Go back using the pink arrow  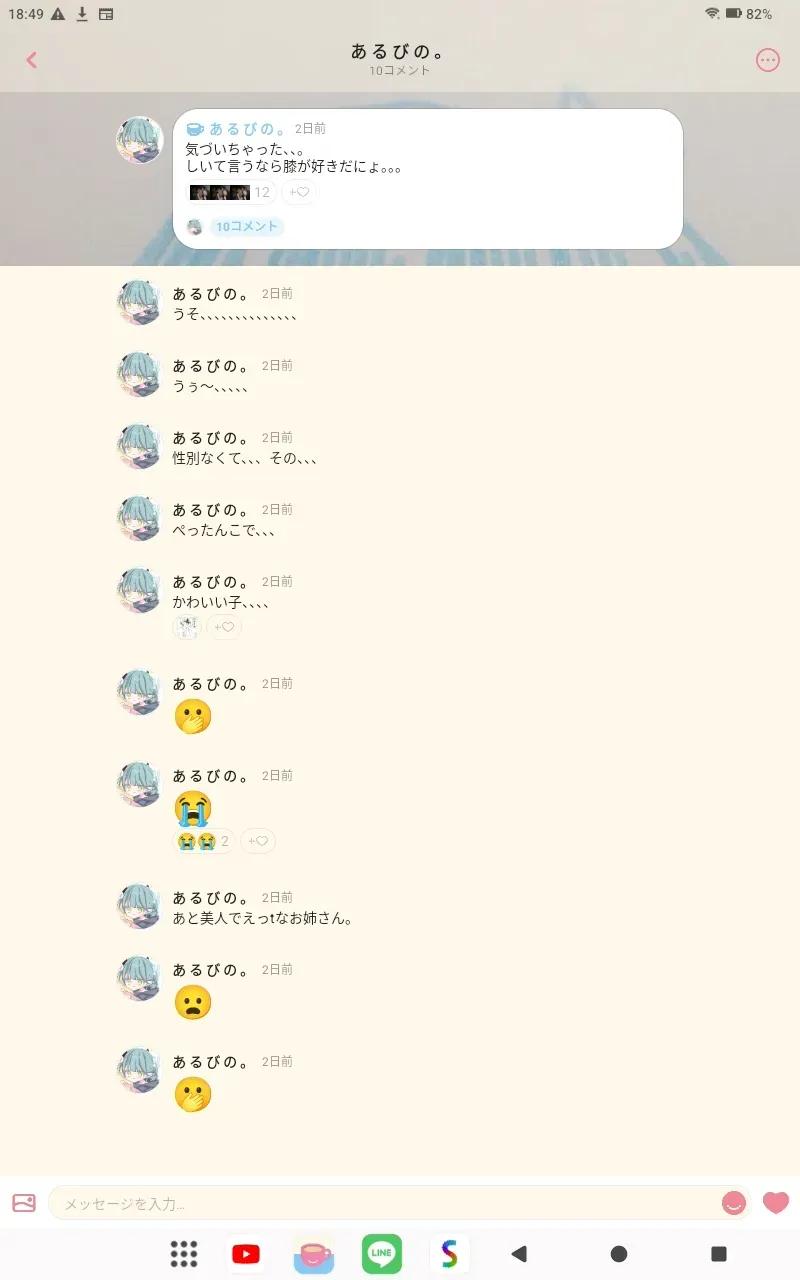pyautogui.click(x=31, y=60)
